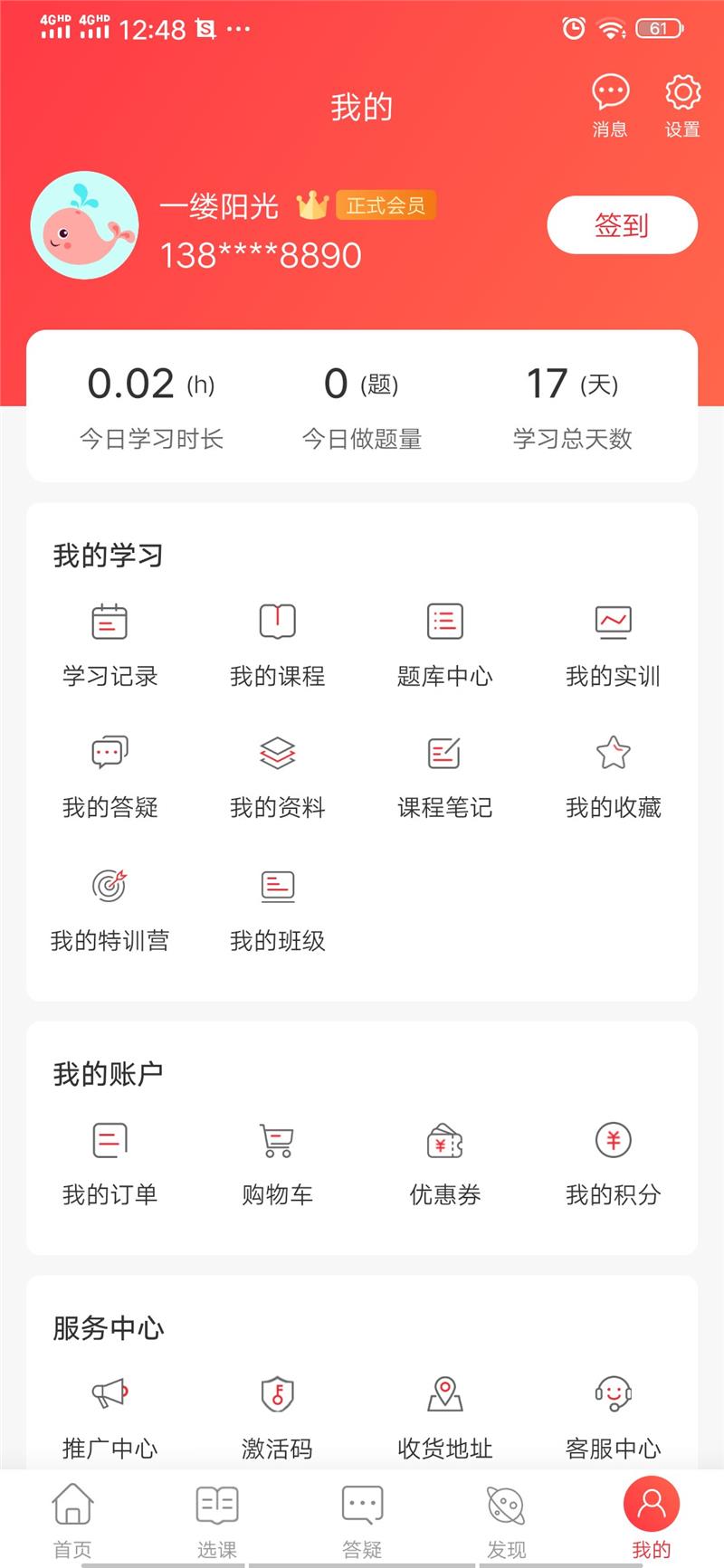Tap the 签到 check-in button
The height and width of the screenshot is (1568, 724).
click(622, 225)
